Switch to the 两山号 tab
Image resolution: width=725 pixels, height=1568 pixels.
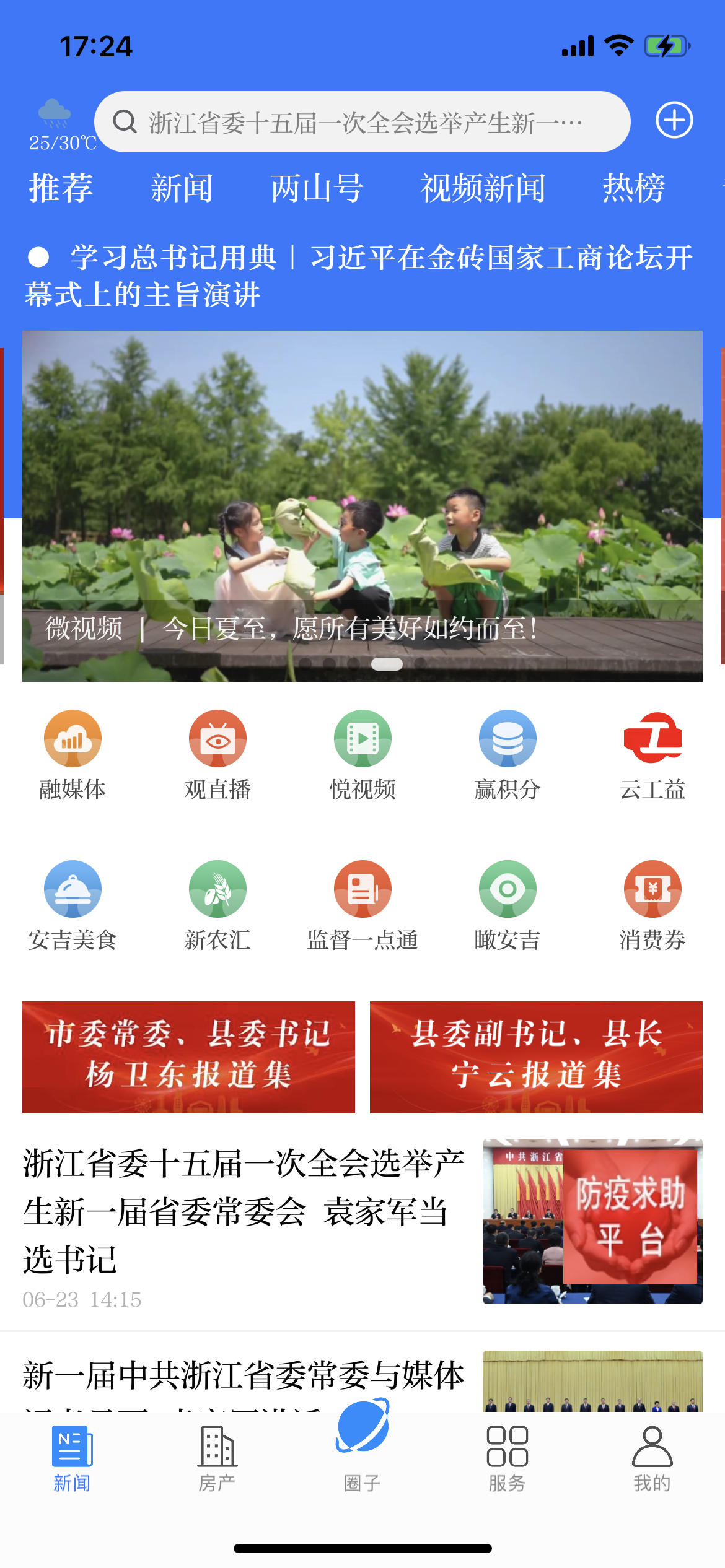pyautogui.click(x=317, y=188)
